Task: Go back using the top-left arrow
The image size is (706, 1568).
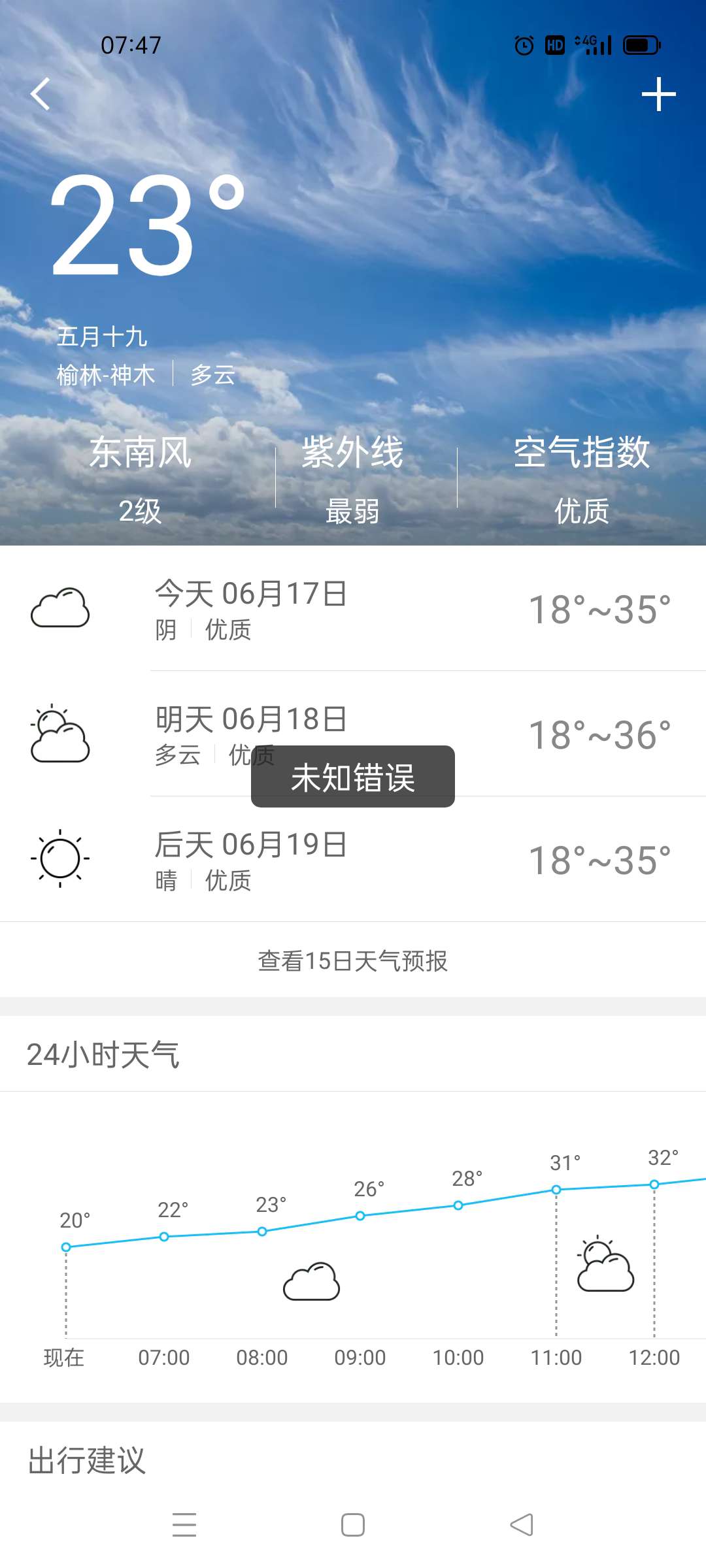Action: click(x=41, y=94)
